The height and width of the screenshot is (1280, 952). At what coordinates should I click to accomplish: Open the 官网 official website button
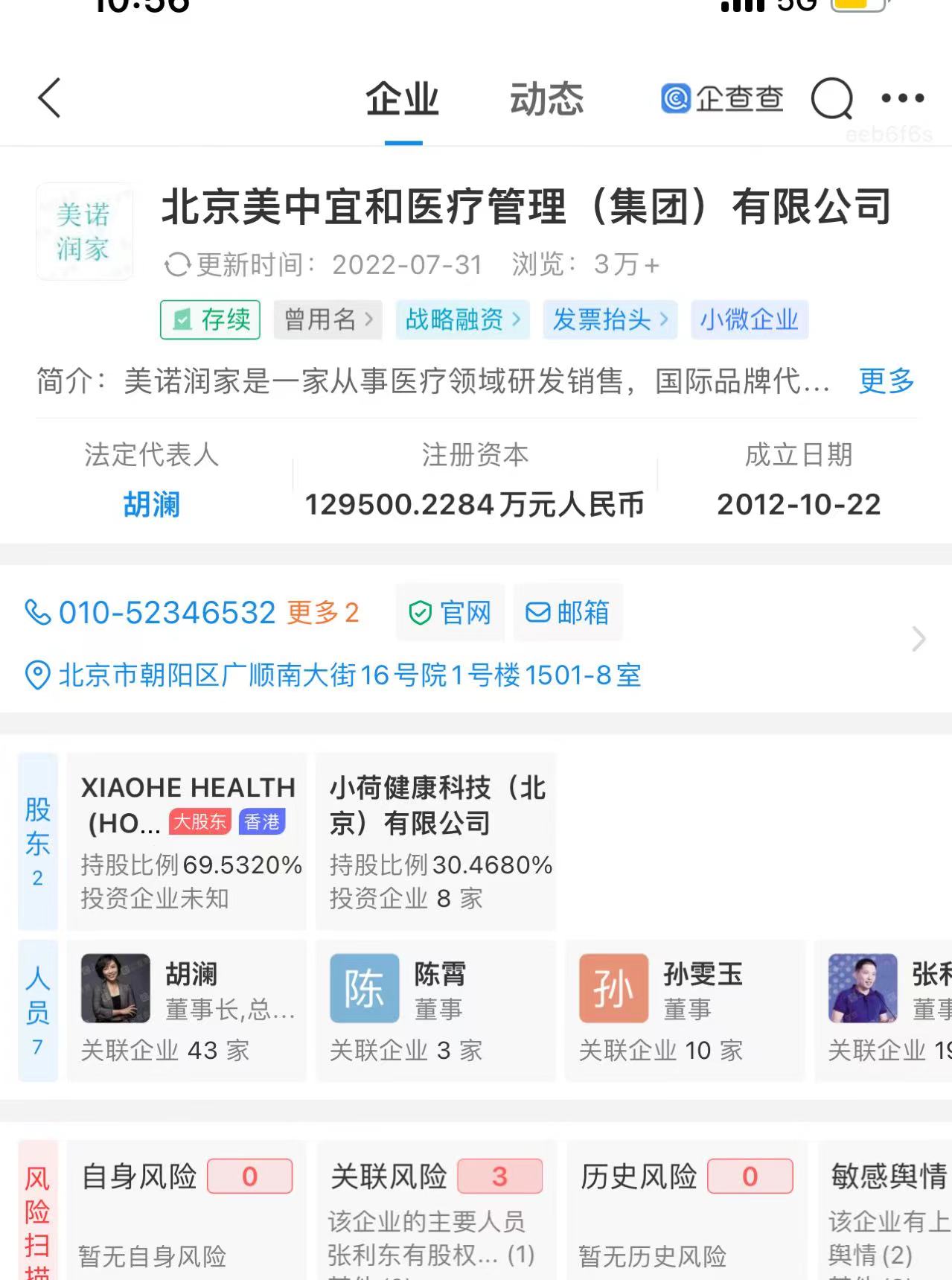click(x=450, y=613)
